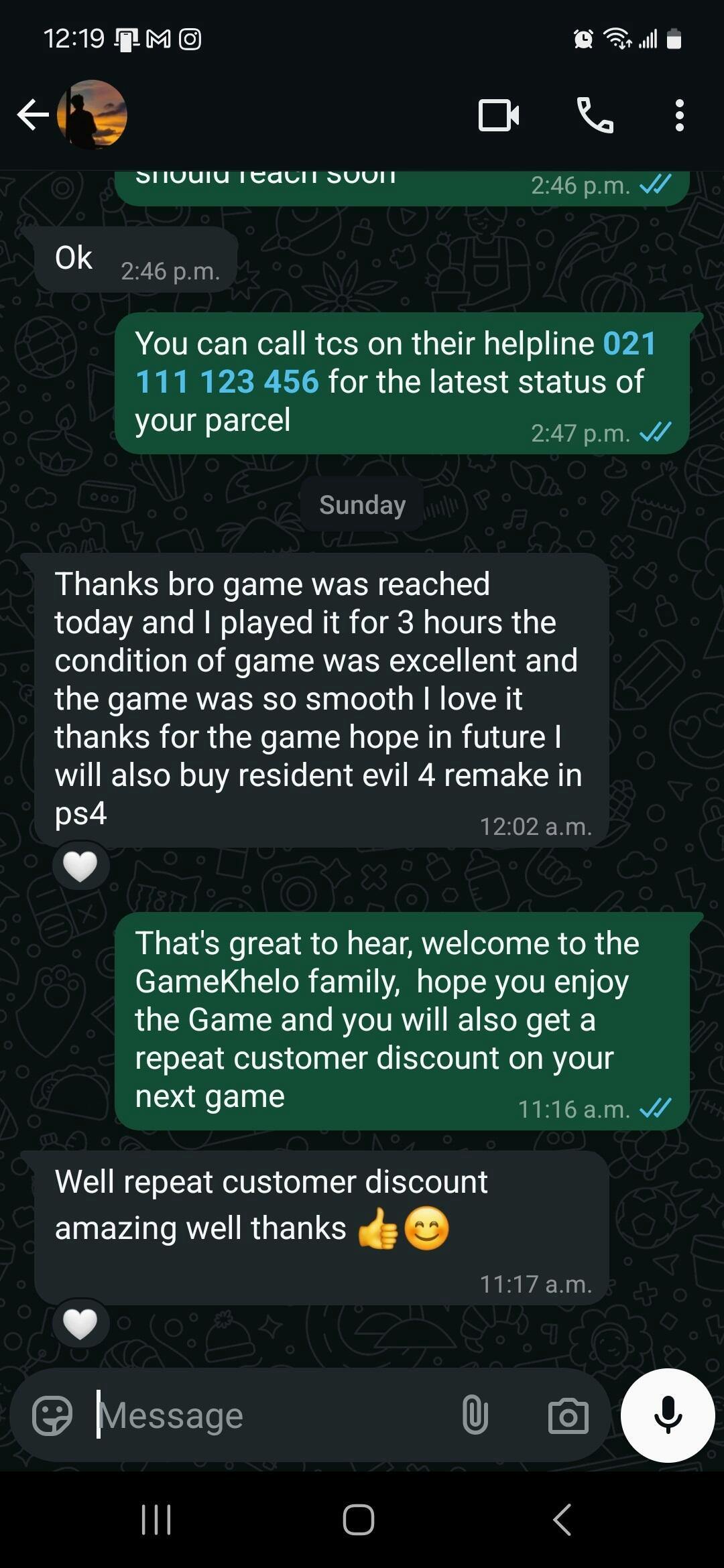This screenshot has width=724, height=1568.
Task: Open the emoji picker
Action: [x=52, y=1415]
